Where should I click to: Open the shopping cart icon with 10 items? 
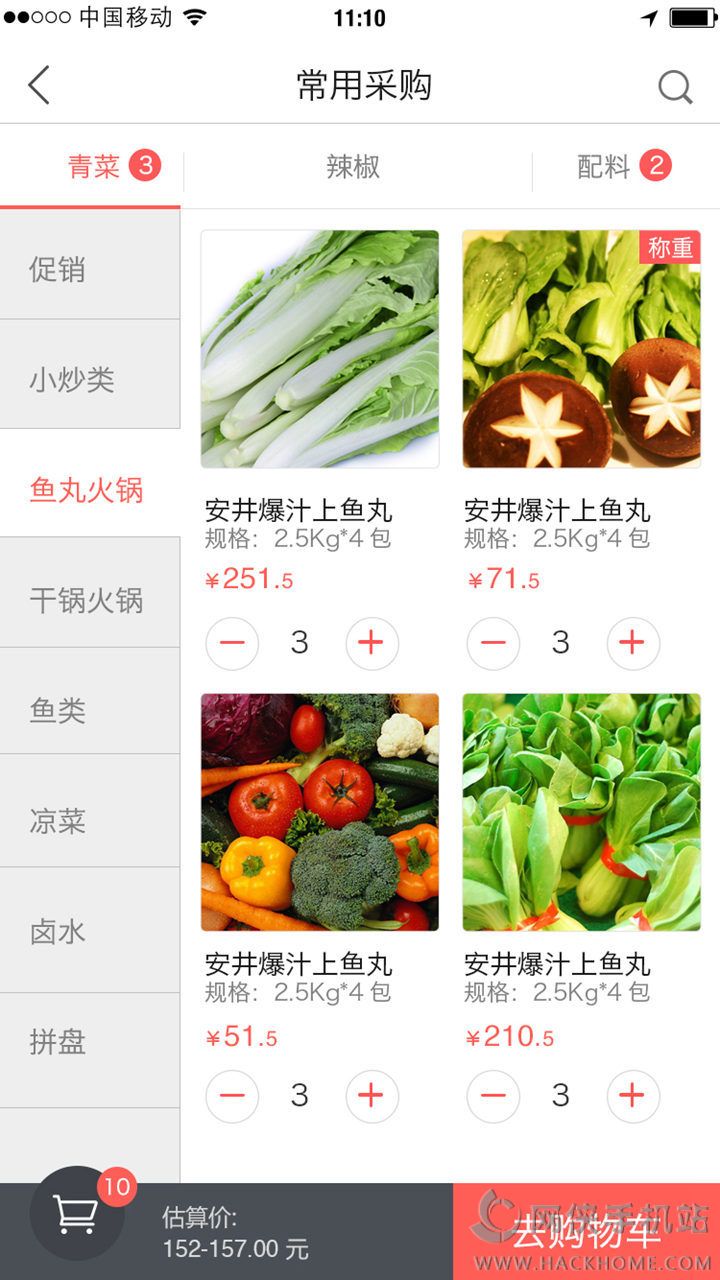[x=77, y=1213]
